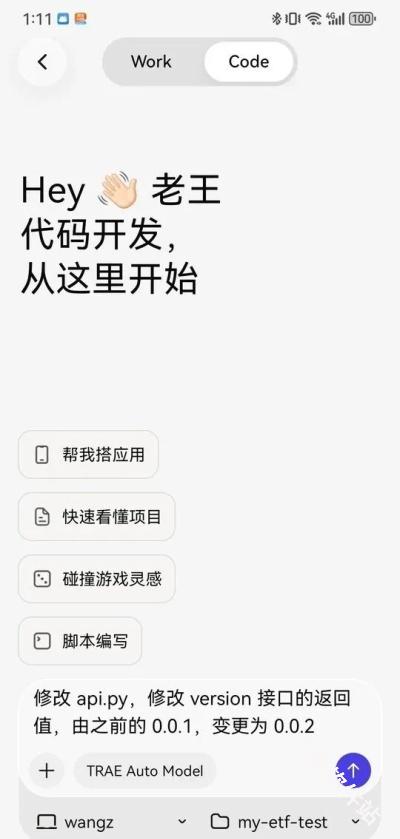
Task: Open the TRAE Auto Model selector
Action: [x=145, y=771]
